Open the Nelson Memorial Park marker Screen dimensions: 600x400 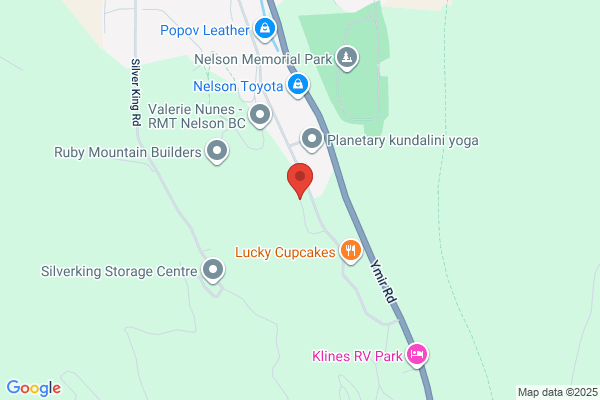pyautogui.click(x=347, y=59)
